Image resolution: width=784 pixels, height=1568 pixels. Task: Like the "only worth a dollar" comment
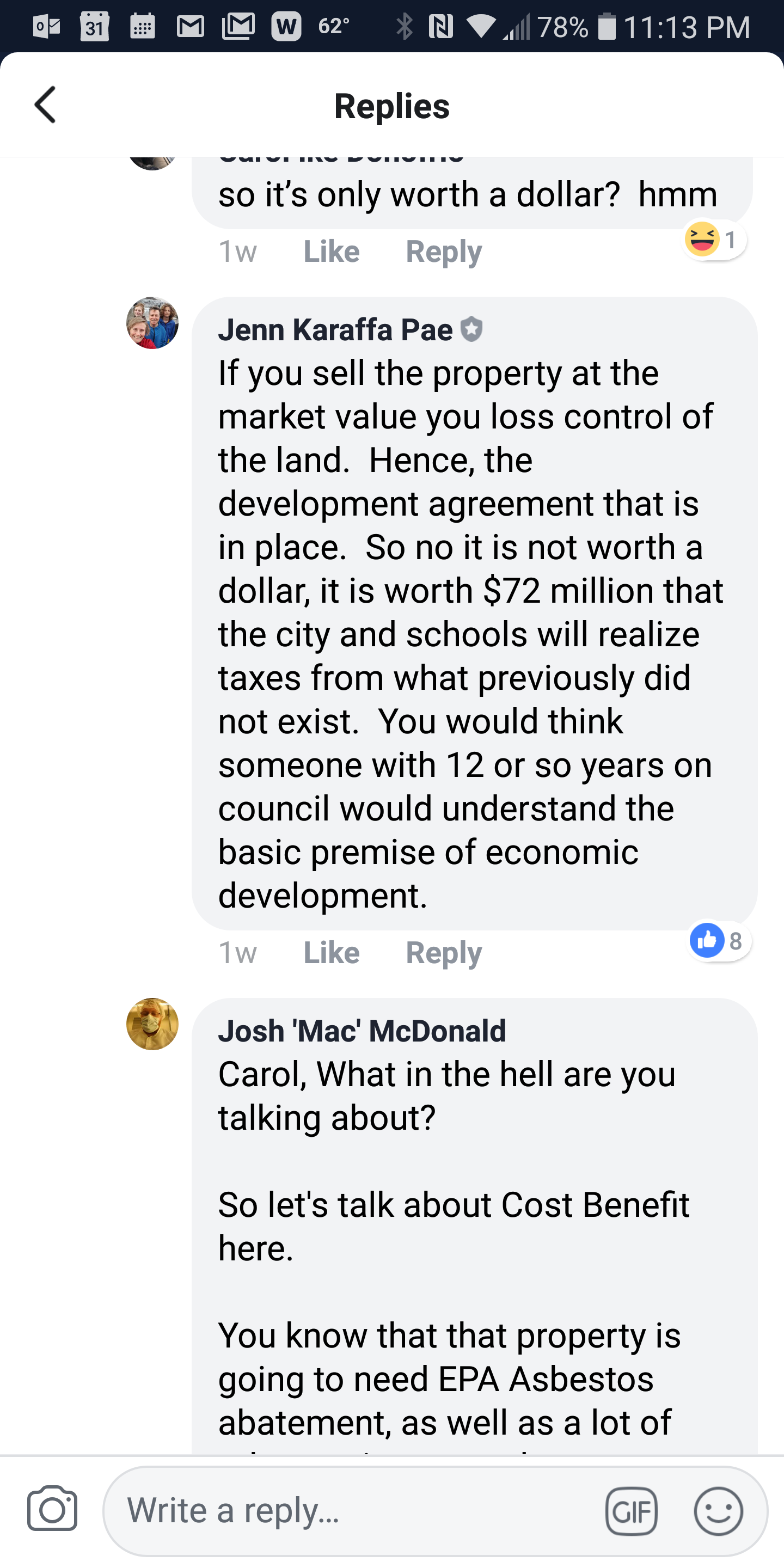click(331, 252)
